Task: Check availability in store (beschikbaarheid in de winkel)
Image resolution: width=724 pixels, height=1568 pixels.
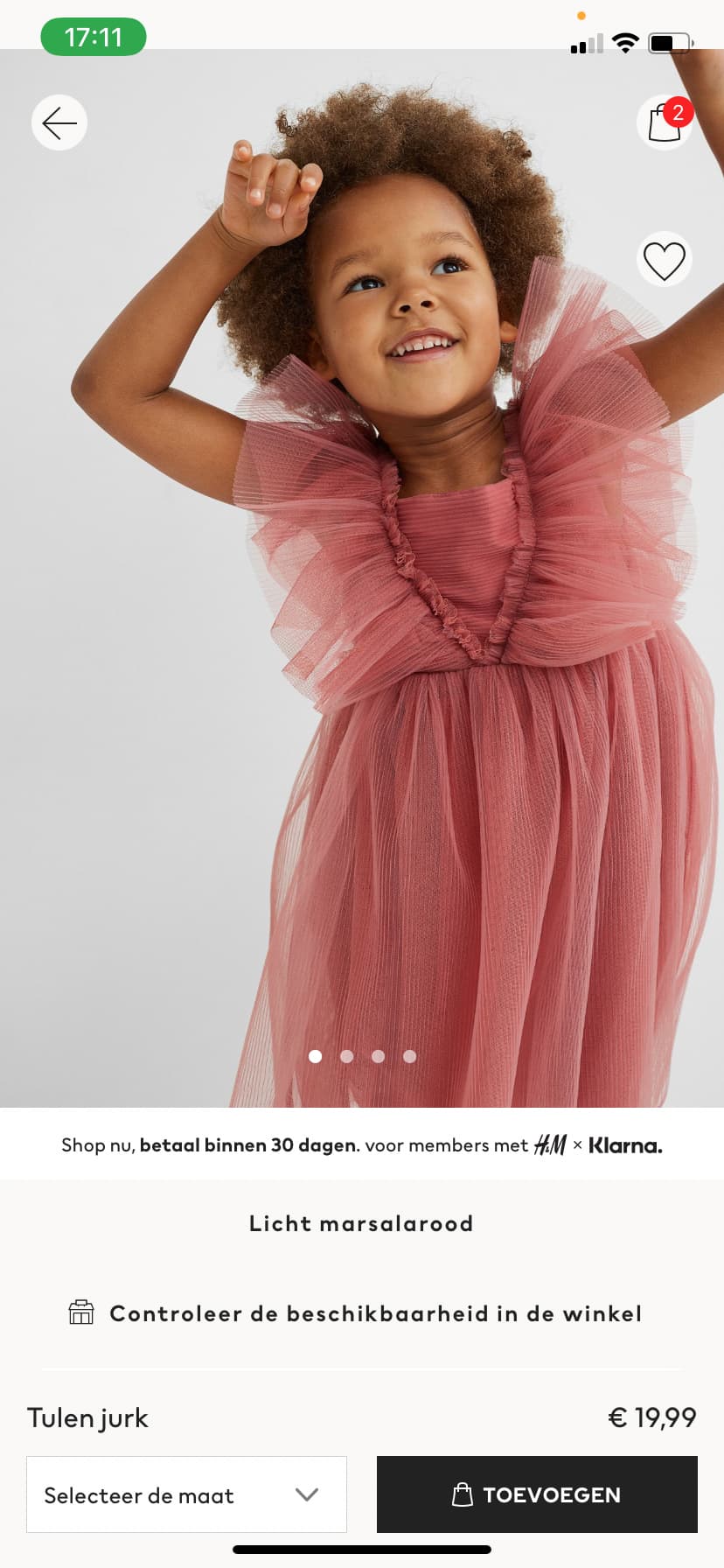Action: pyautogui.click(x=355, y=1313)
